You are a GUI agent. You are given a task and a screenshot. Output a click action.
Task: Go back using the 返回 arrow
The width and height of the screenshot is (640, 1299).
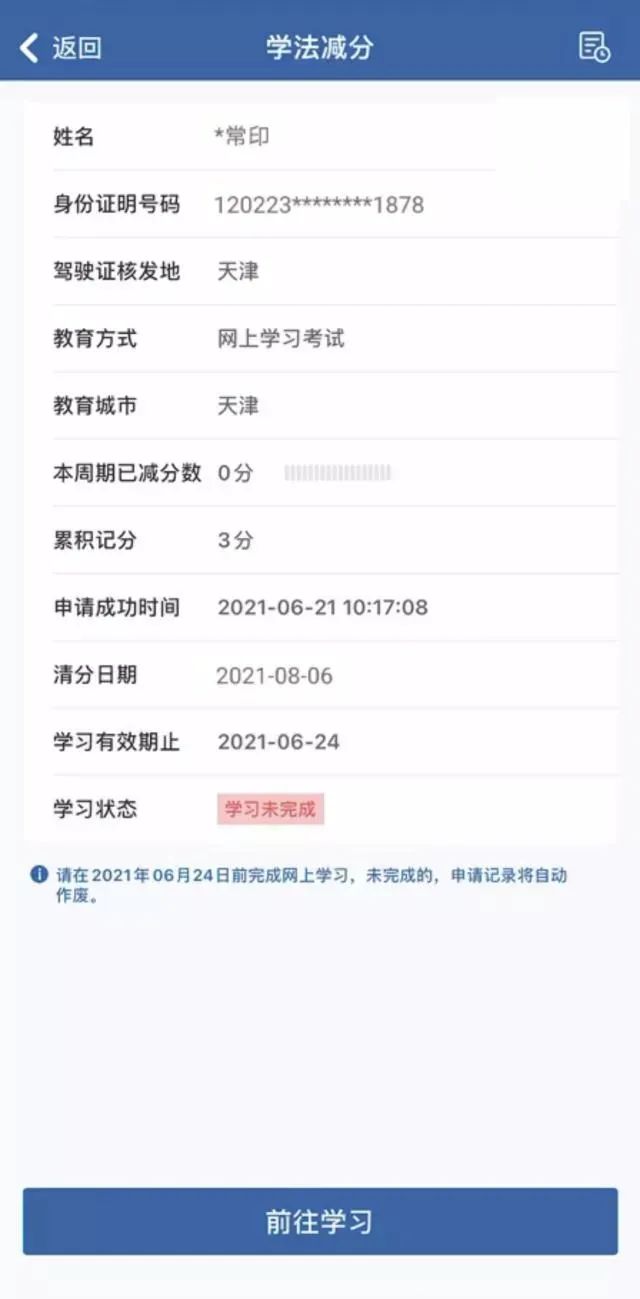coord(58,47)
